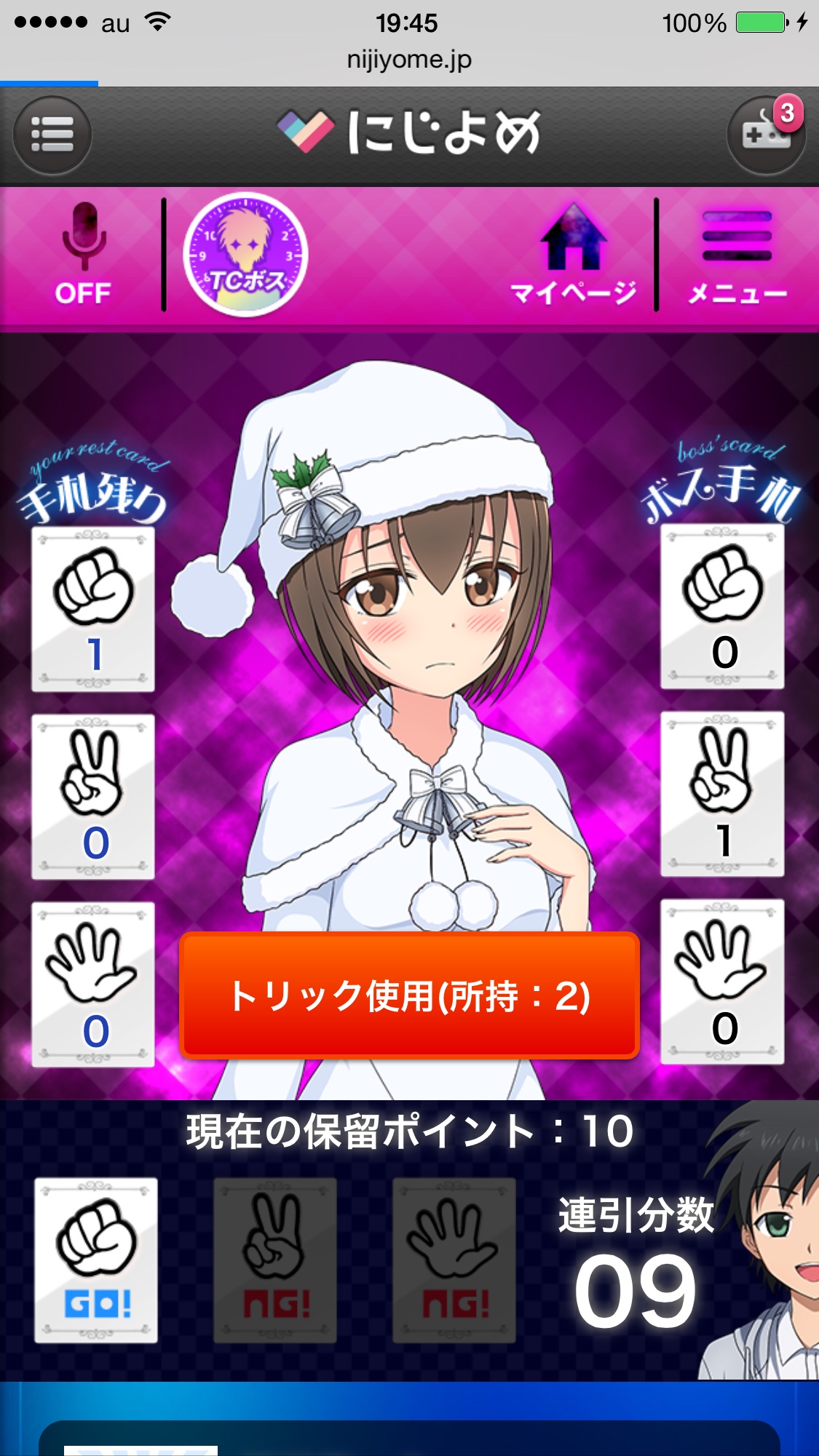Use a trick with トリック使用 button
Viewport: 819px width, 1456px height.
409,995
